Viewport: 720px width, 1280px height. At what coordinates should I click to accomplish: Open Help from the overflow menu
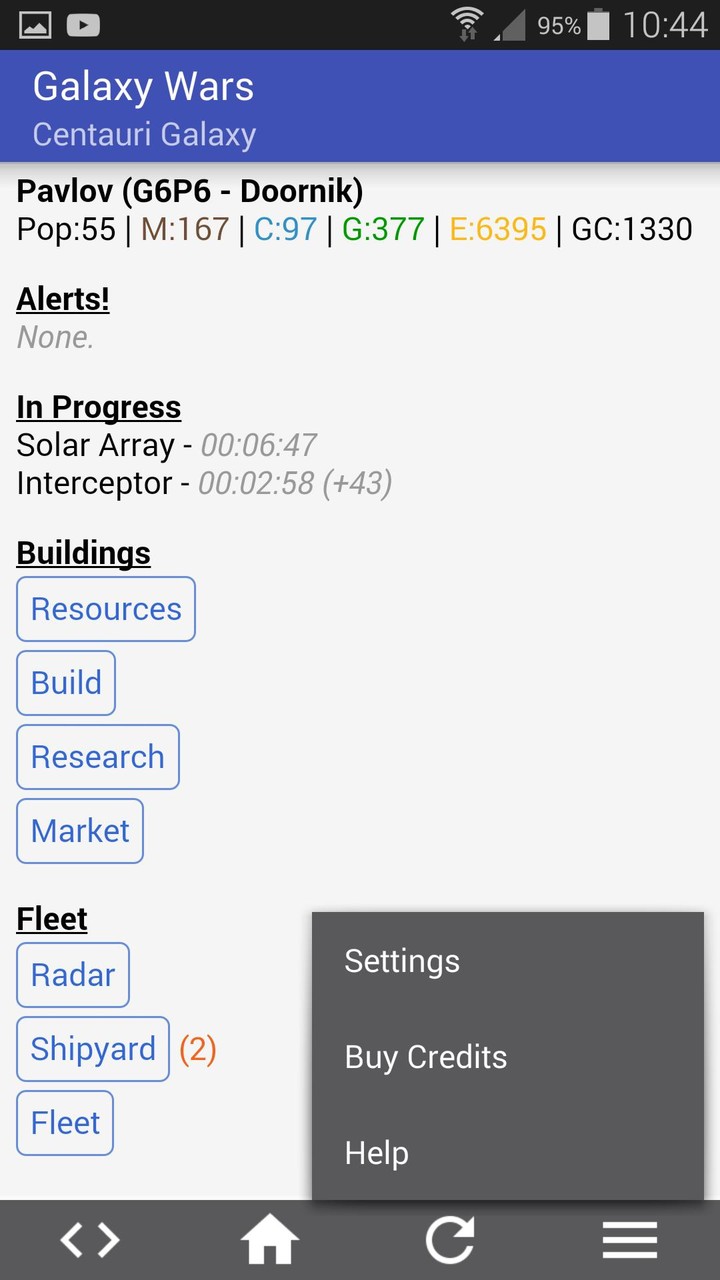point(376,1152)
